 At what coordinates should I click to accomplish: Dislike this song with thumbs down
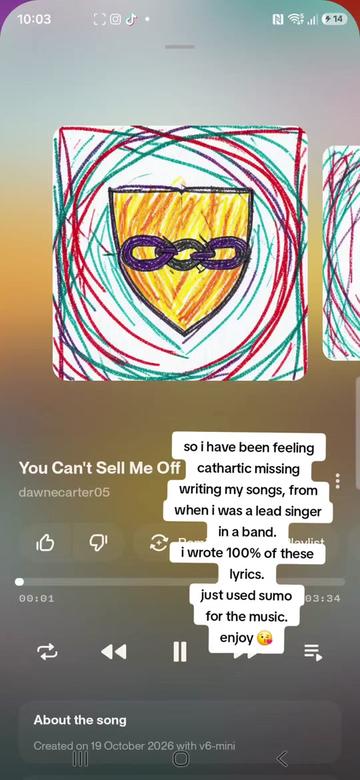click(x=98, y=544)
